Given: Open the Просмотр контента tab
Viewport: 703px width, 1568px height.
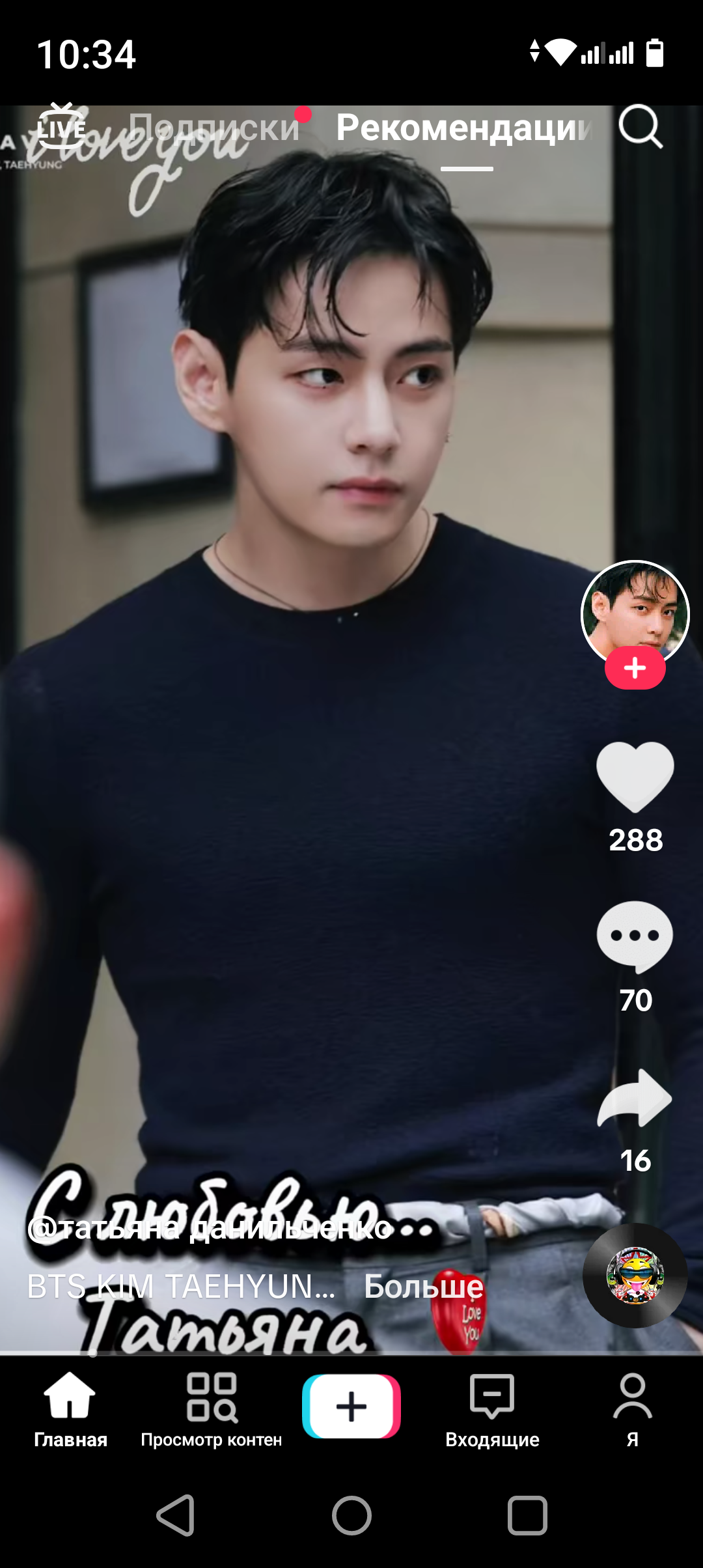Looking at the screenshot, I should tap(212, 1409).
